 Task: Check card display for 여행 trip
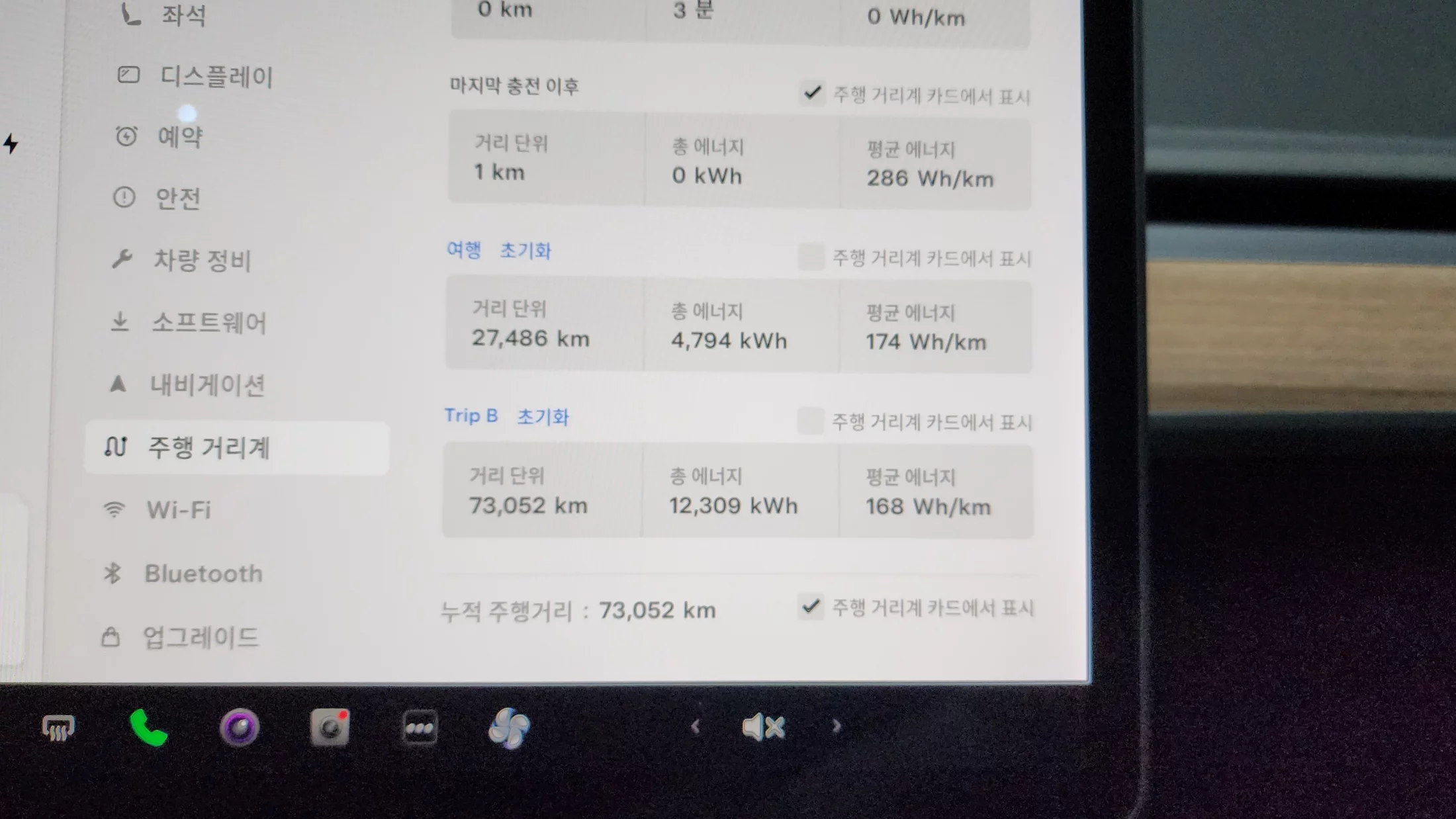[811, 257]
